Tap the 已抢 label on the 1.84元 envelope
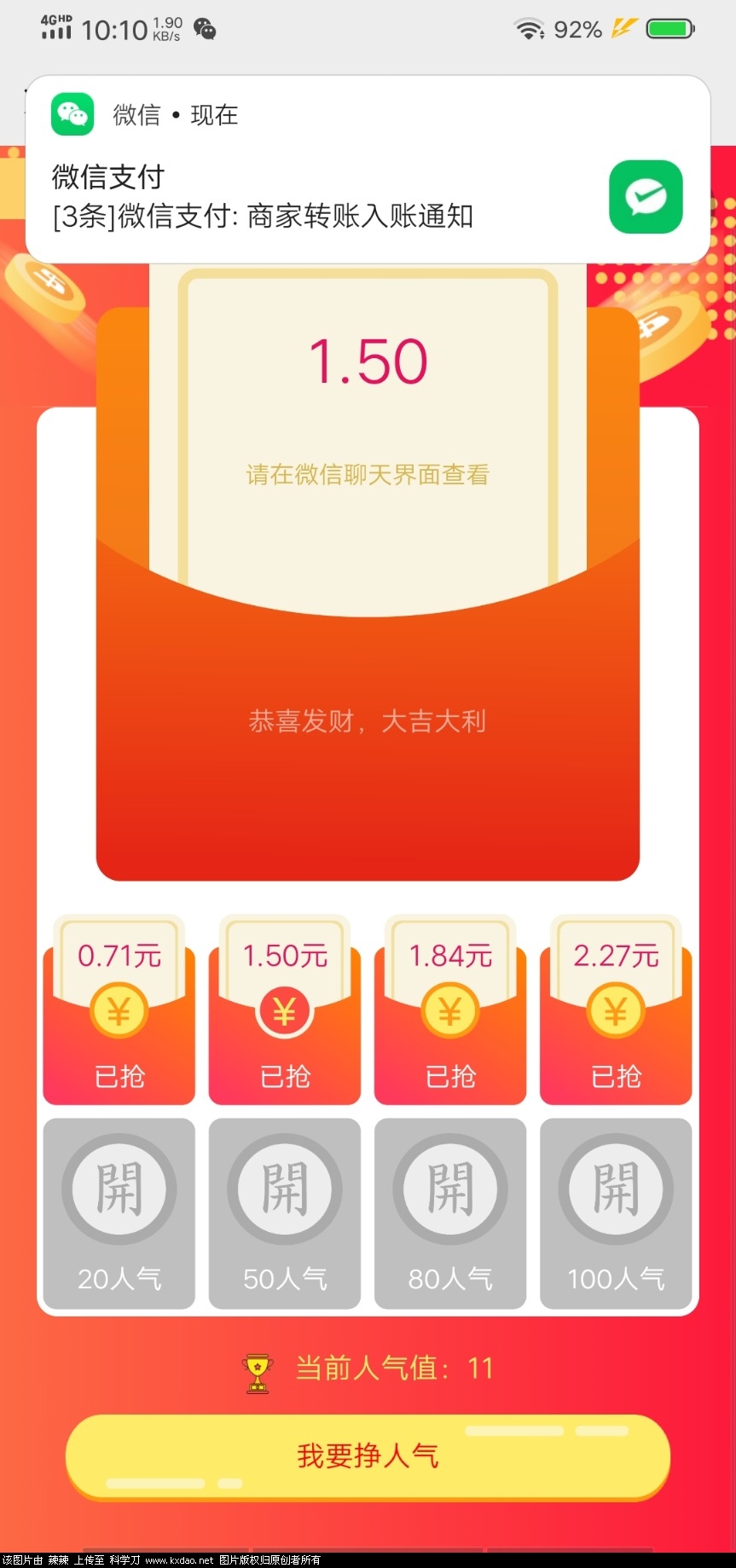736x1568 pixels. pyautogui.click(x=449, y=1076)
